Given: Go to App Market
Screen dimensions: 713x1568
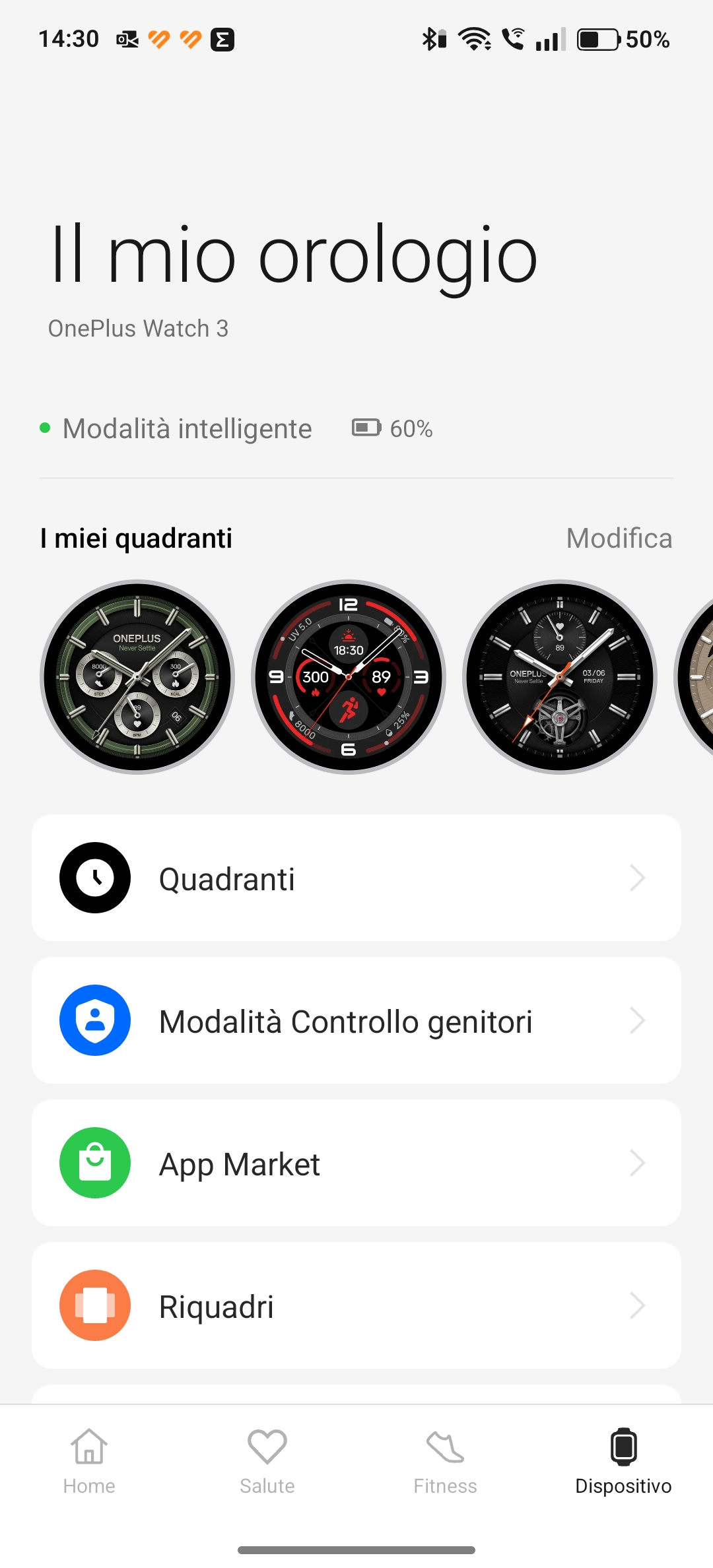Looking at the screenshot, I should click(356, 1163).
